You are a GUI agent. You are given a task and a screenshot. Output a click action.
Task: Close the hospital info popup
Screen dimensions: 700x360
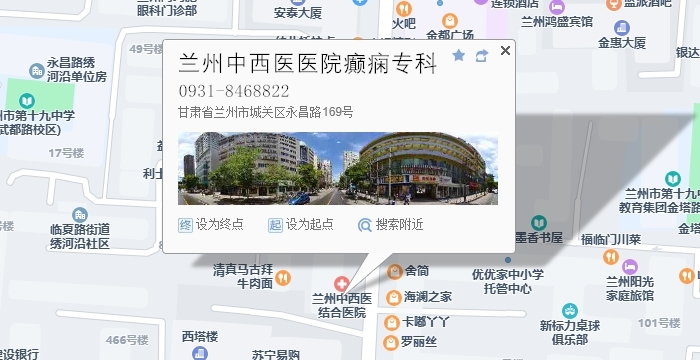coord(505,50)
